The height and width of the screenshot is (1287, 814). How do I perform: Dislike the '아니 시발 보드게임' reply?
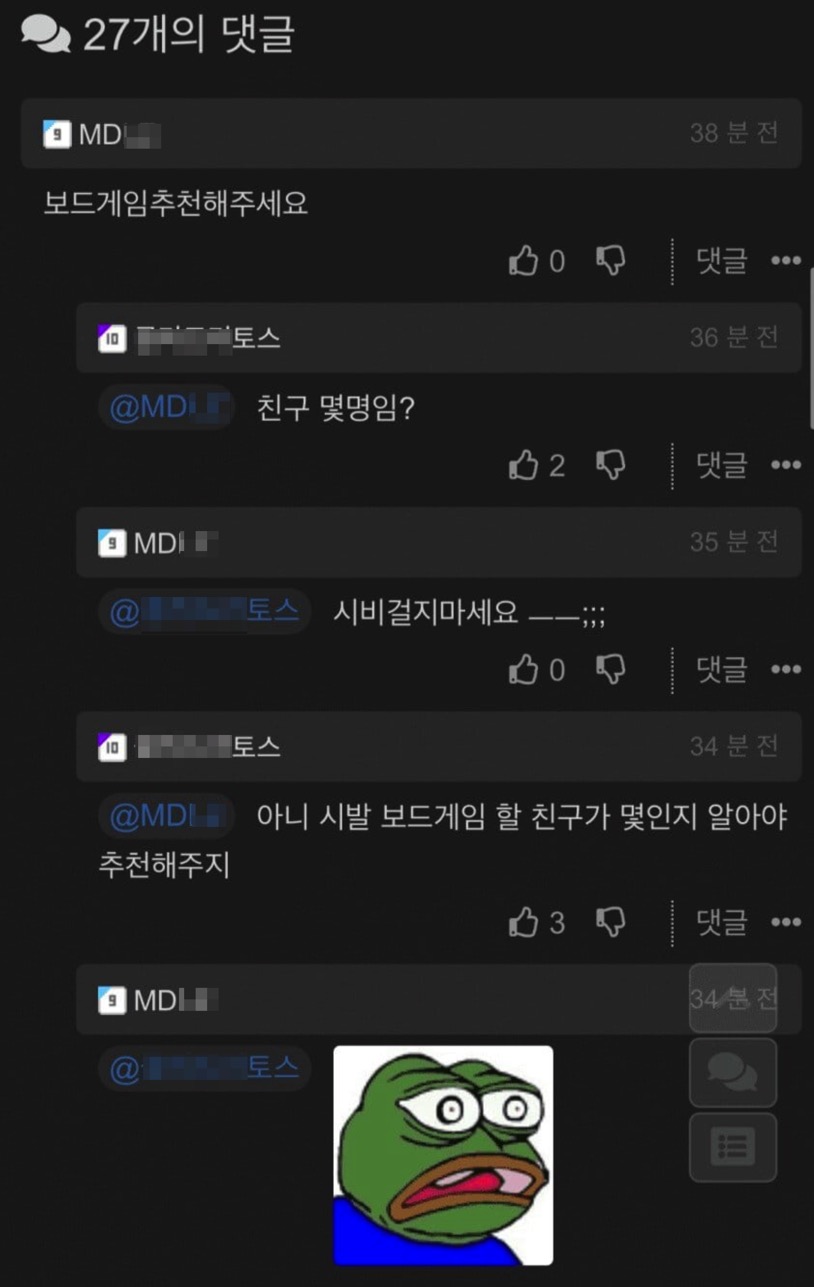pos(611,922)
